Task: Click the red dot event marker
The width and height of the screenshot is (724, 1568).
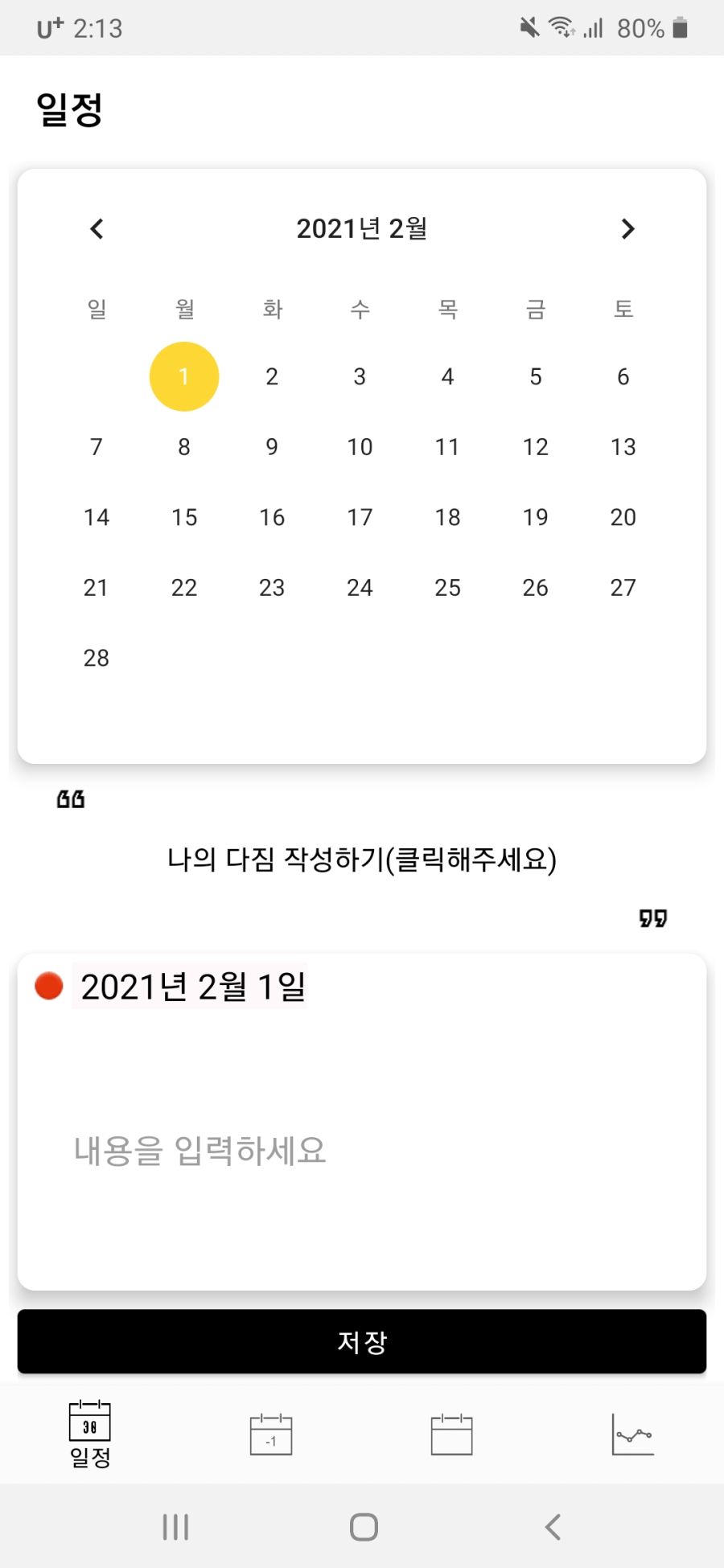Action: pyautogui.click(x=48, y=985)
